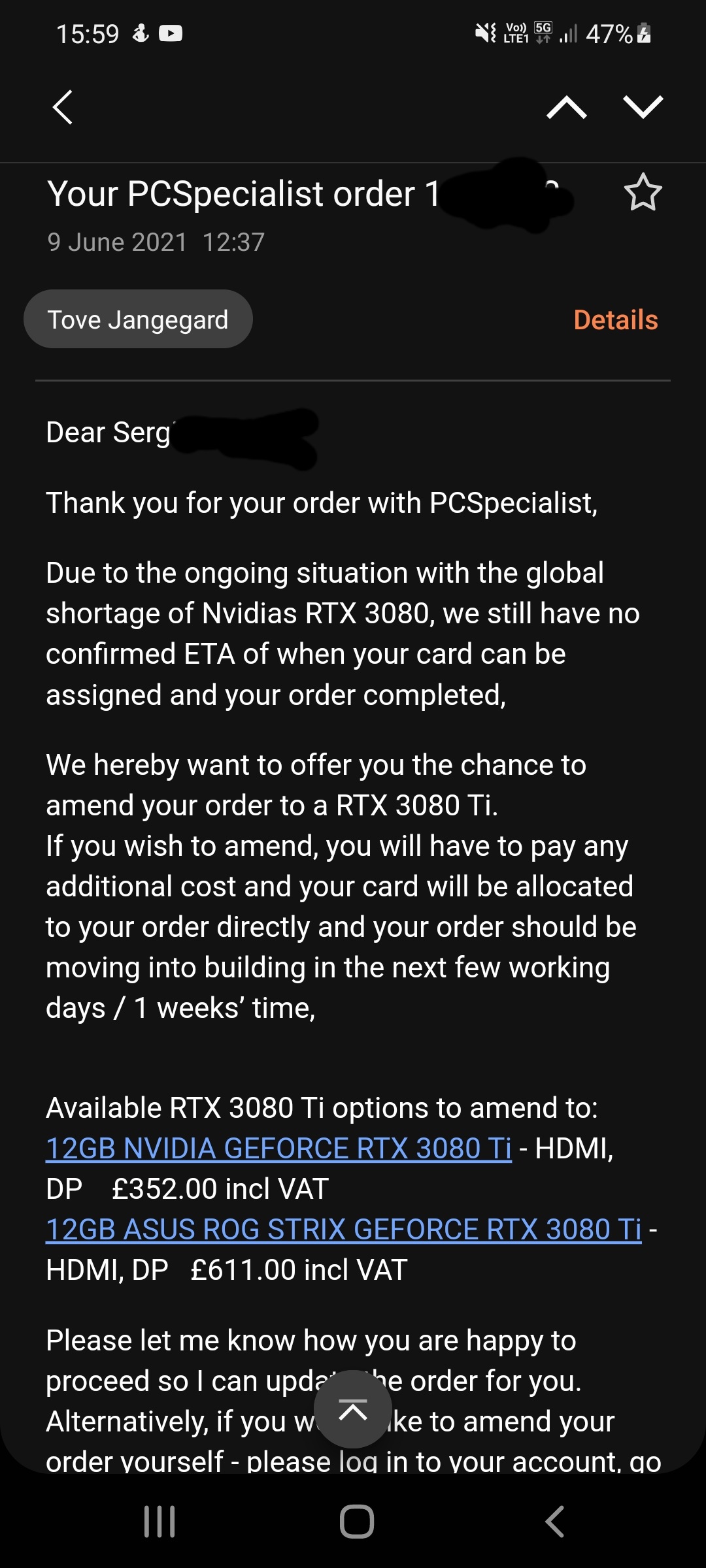Open recent apps from the navigation bar

coord(160,1522)
